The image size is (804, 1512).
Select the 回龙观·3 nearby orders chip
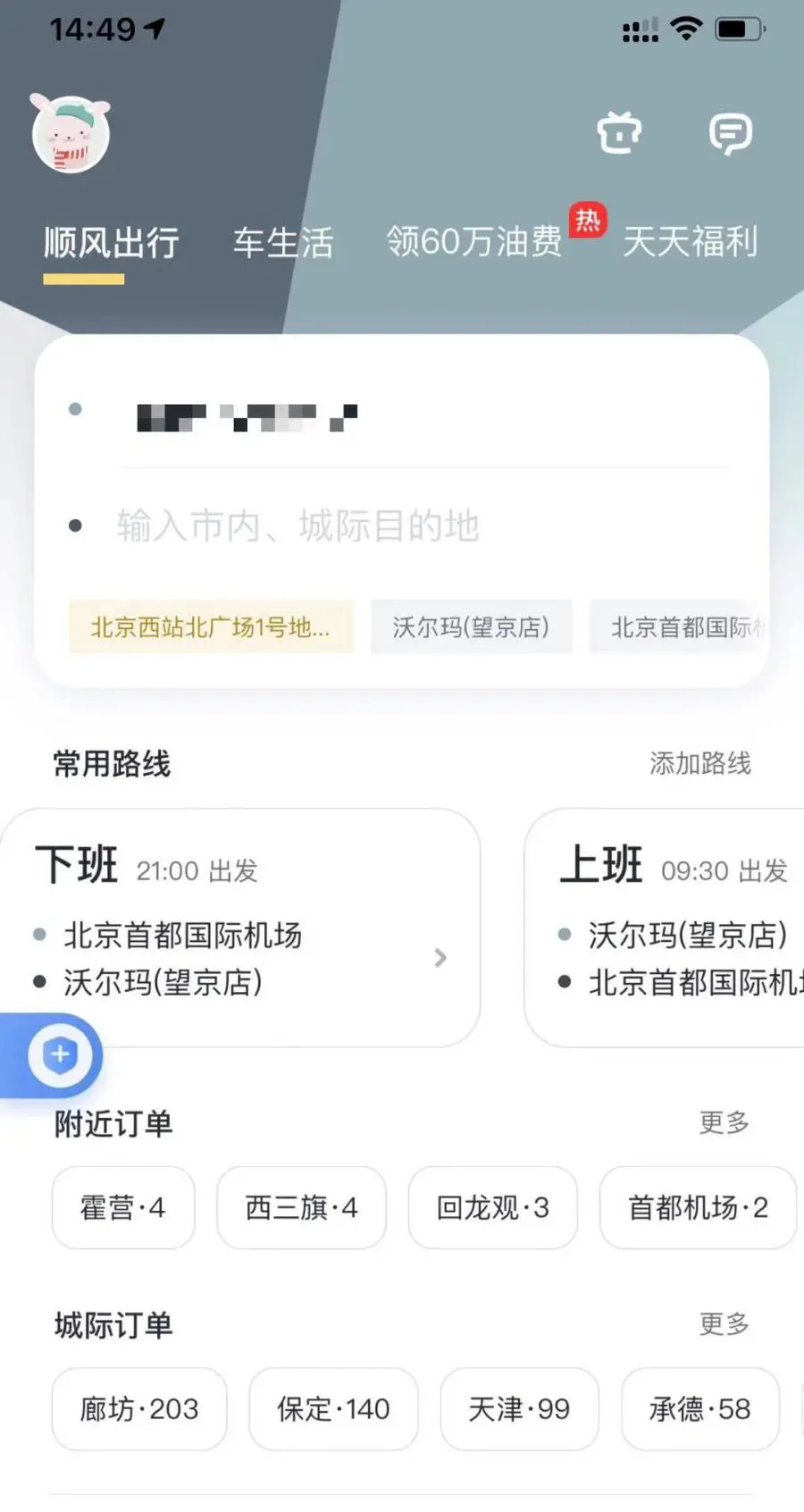(x=492, y=1207)
